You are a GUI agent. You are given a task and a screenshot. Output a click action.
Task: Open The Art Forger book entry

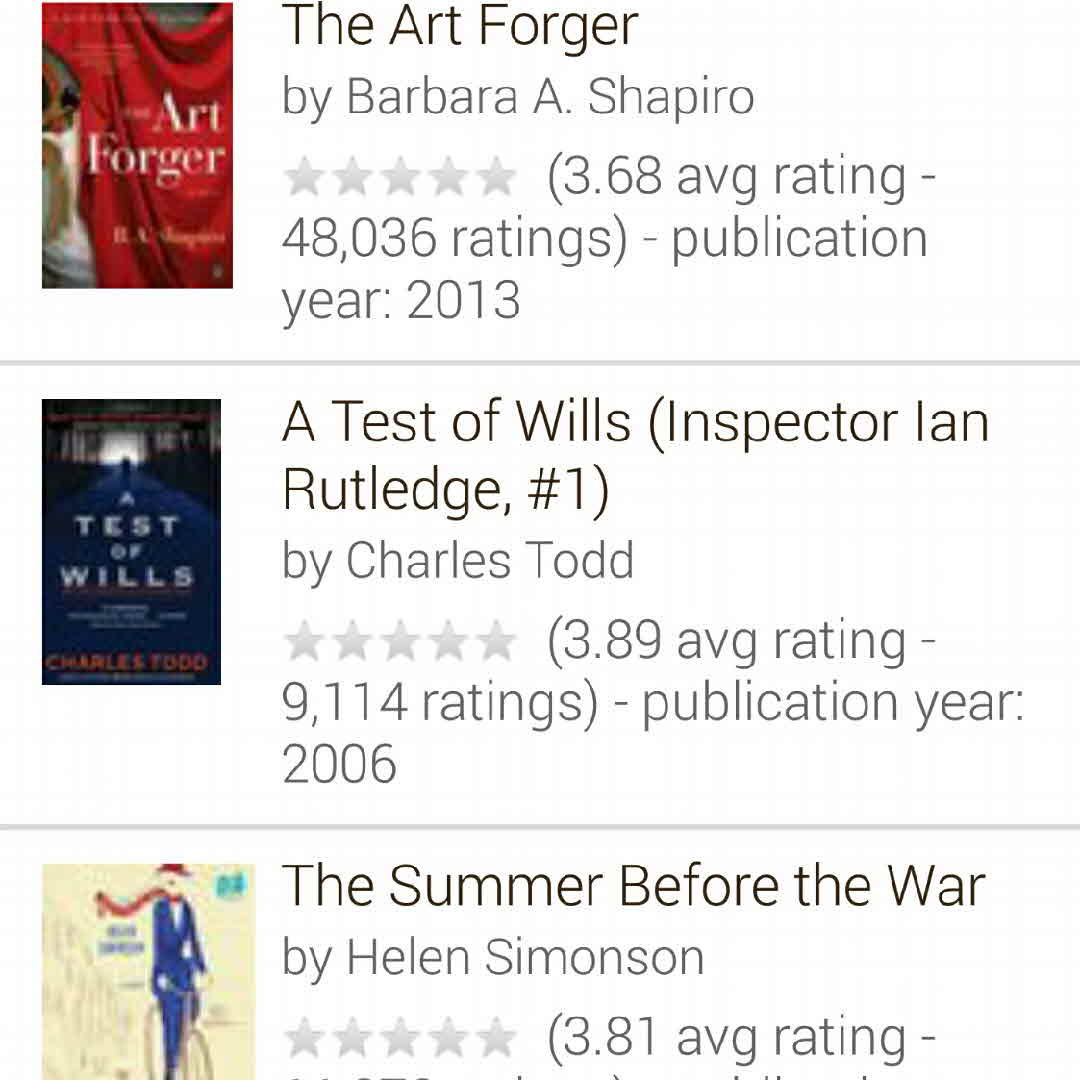click(x=460, y=28)
